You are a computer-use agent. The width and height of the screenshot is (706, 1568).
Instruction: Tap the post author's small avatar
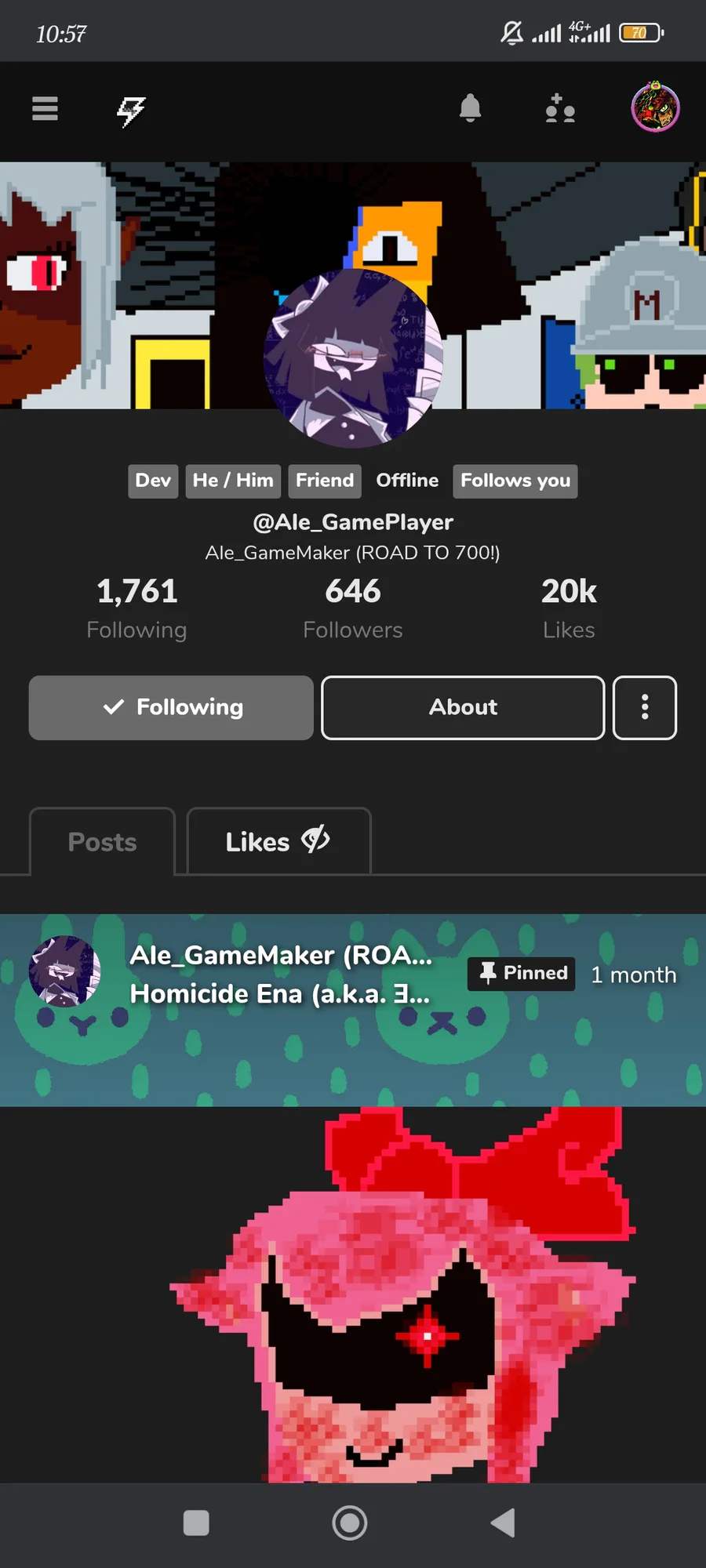64,971
